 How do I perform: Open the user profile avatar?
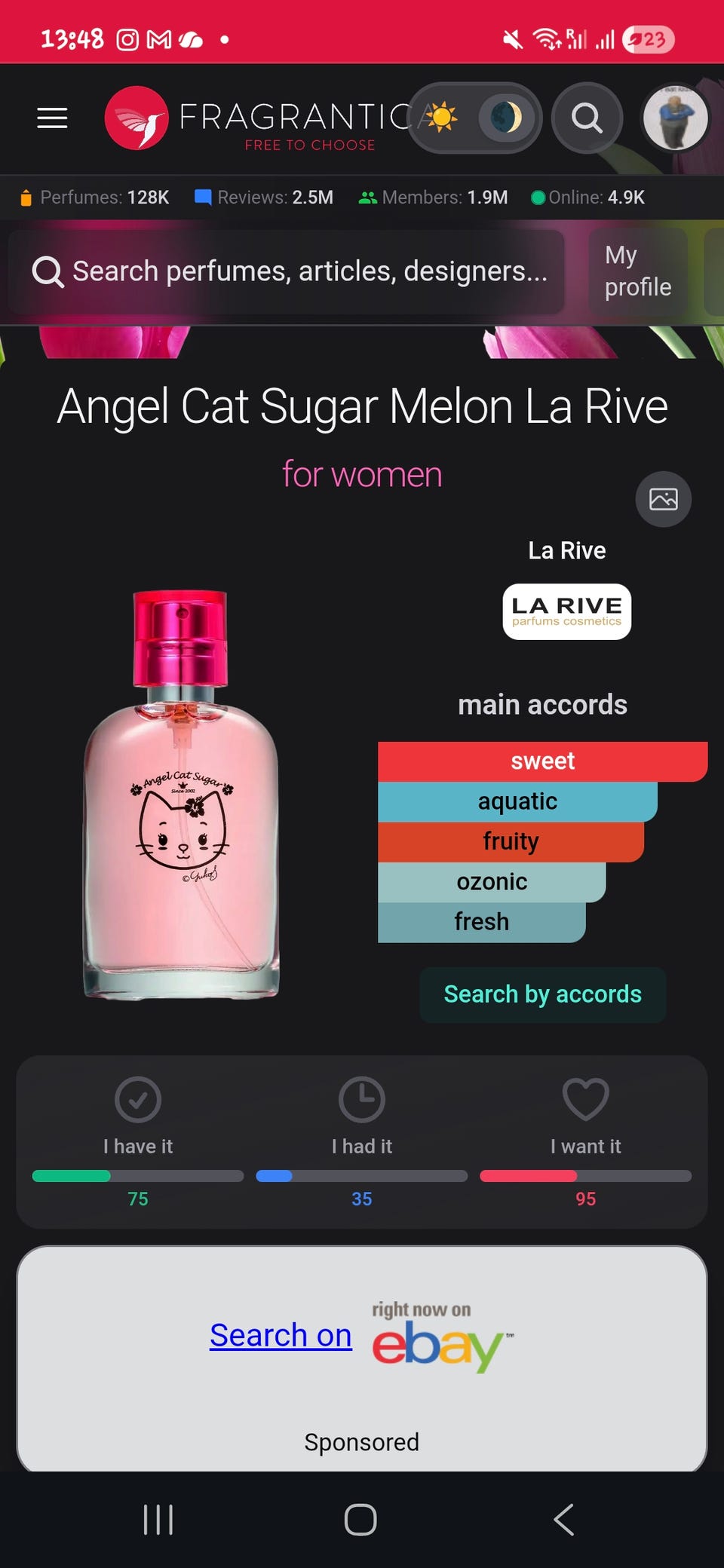coord(675,118)
